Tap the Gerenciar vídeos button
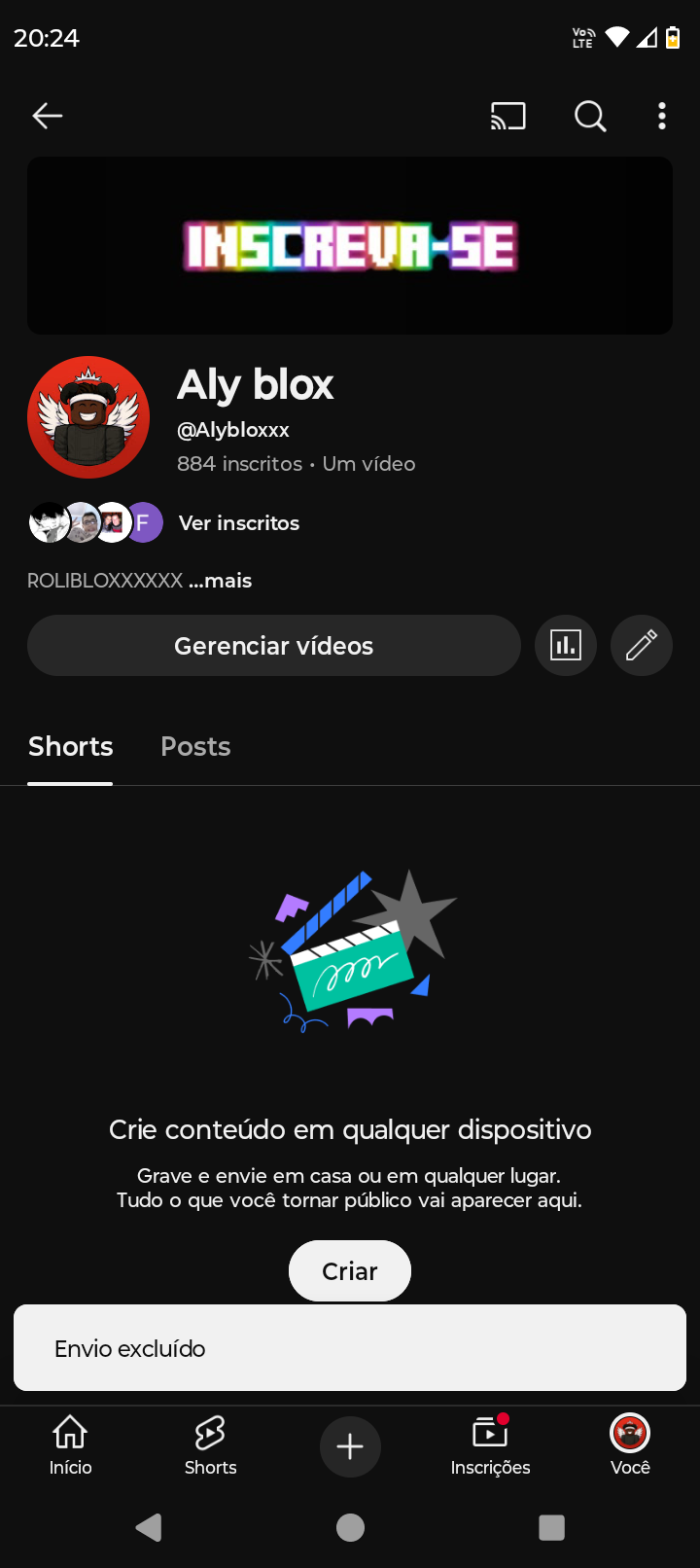This screenshot has height=1568, width=700. pos(274,646)
